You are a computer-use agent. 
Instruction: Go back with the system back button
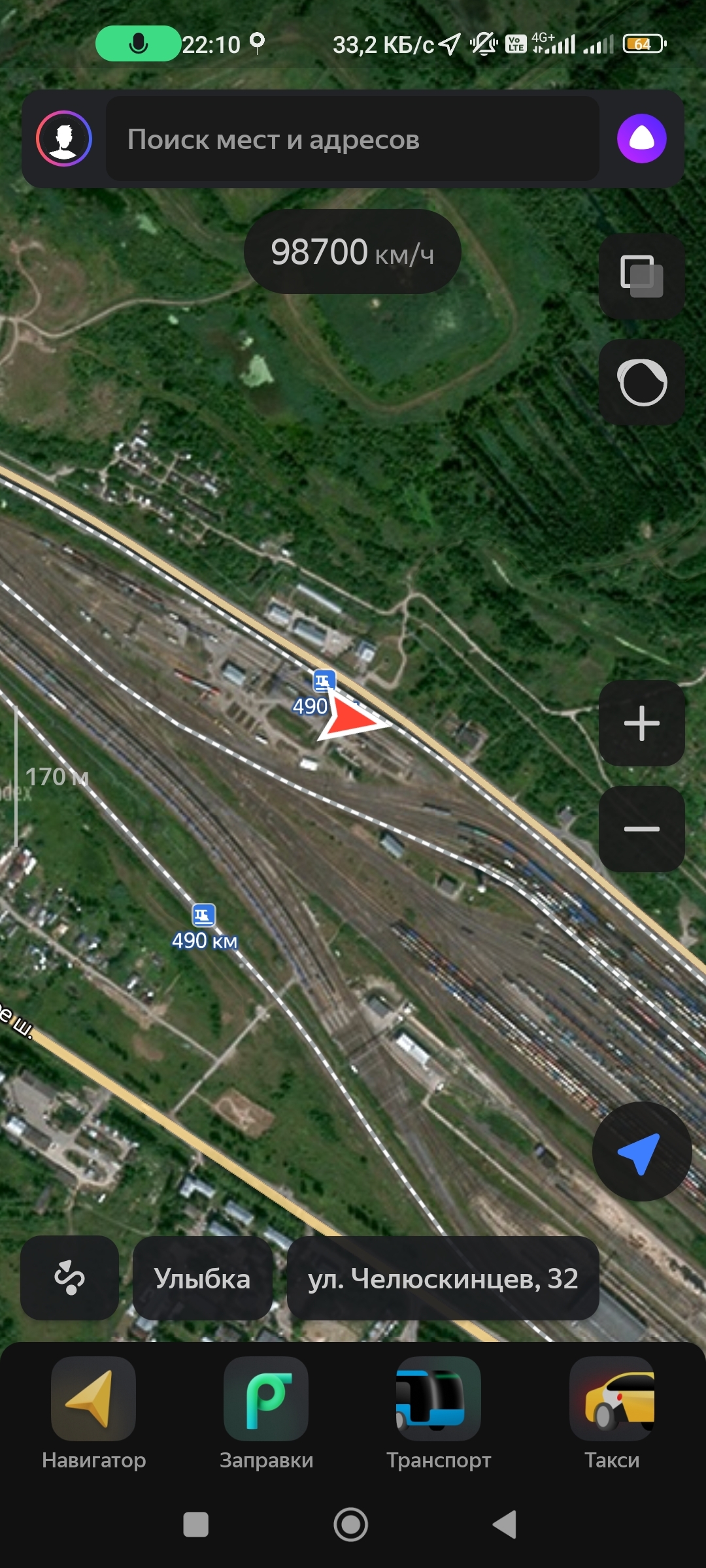[505, 1525]
